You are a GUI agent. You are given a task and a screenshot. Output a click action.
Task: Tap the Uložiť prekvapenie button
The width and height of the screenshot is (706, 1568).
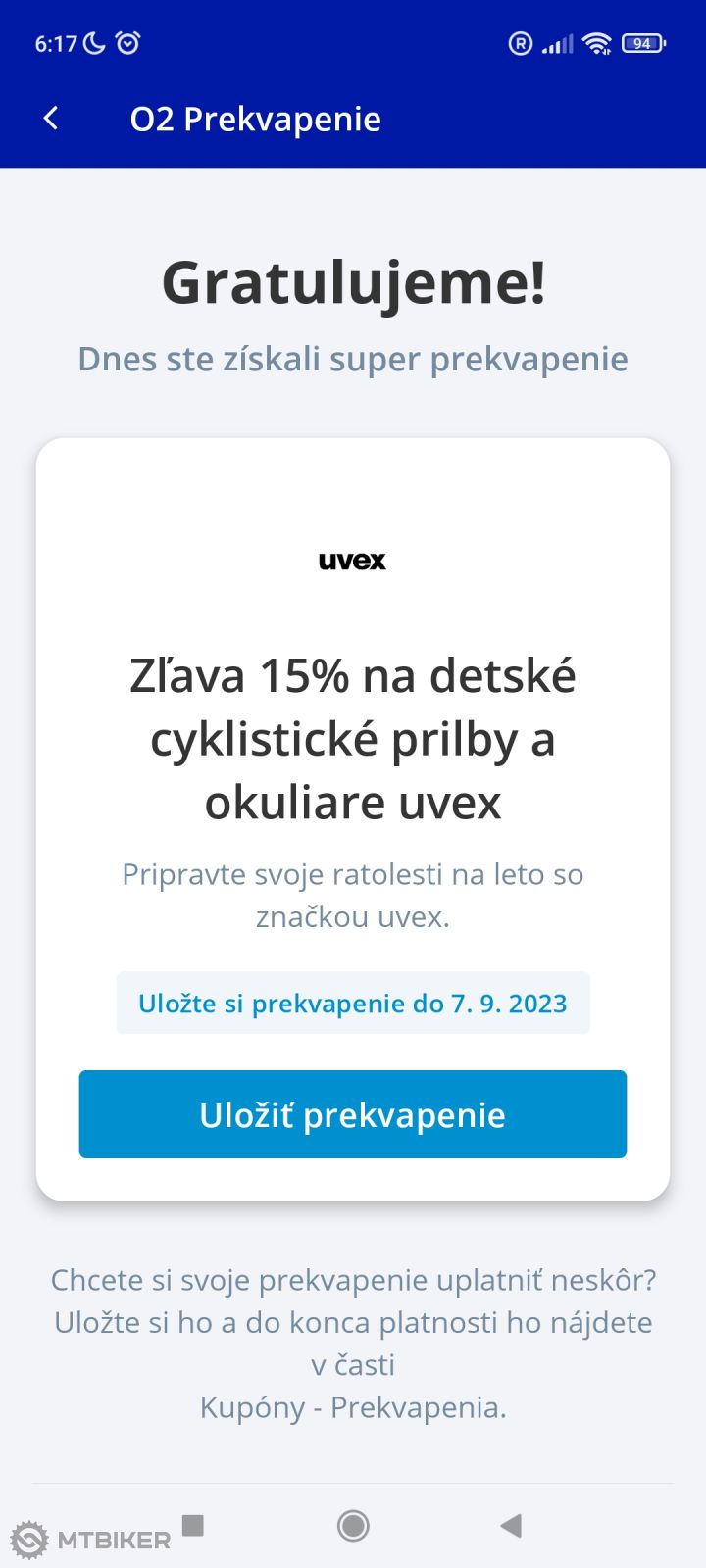[352, 1114]
